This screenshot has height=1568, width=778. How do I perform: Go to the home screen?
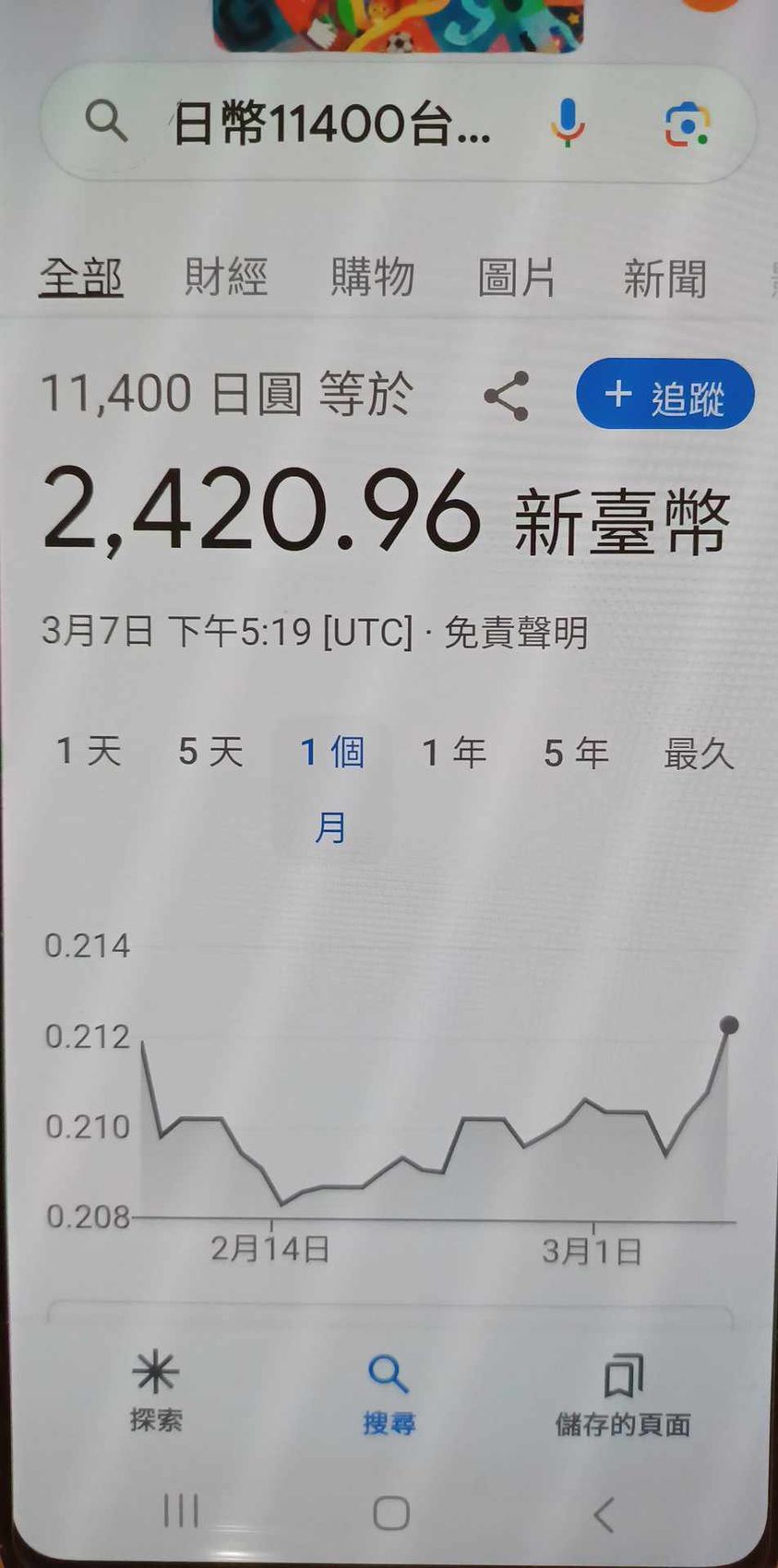click(x=391, y=1514)
